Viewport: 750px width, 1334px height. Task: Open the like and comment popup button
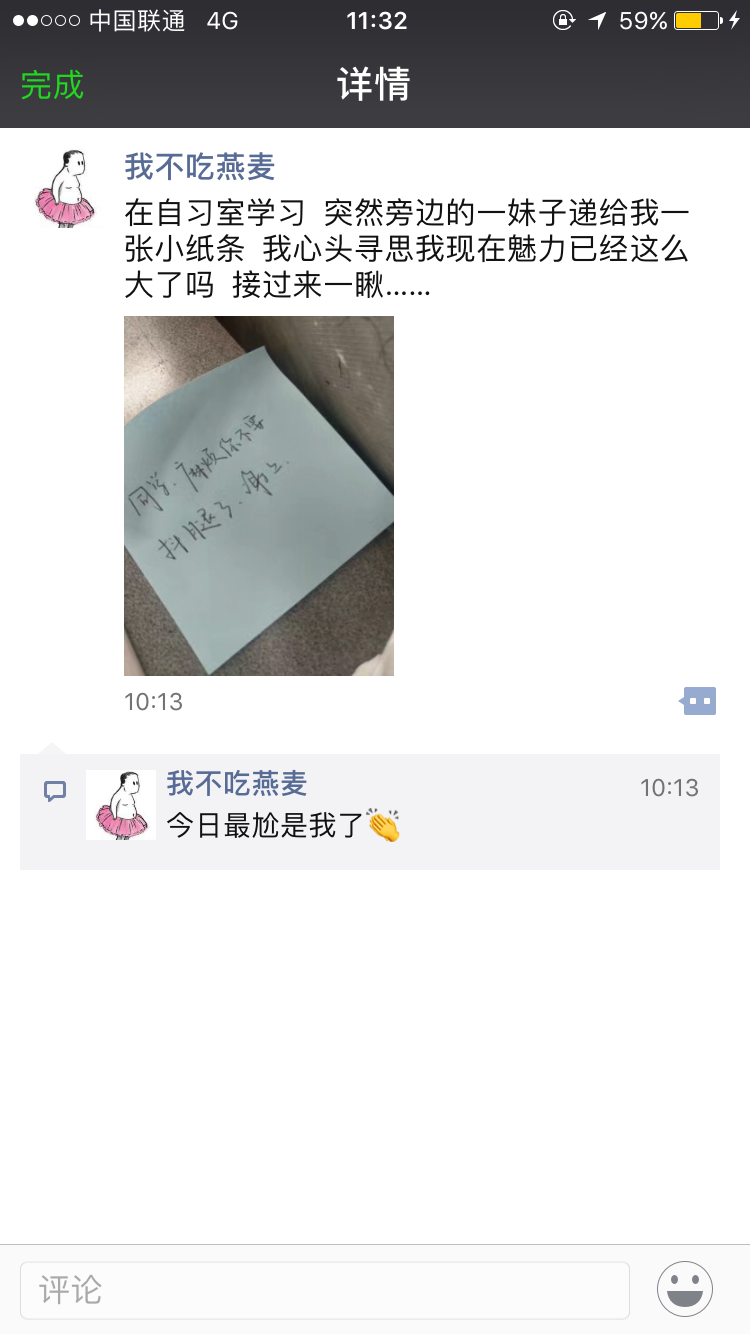[699, 701]
